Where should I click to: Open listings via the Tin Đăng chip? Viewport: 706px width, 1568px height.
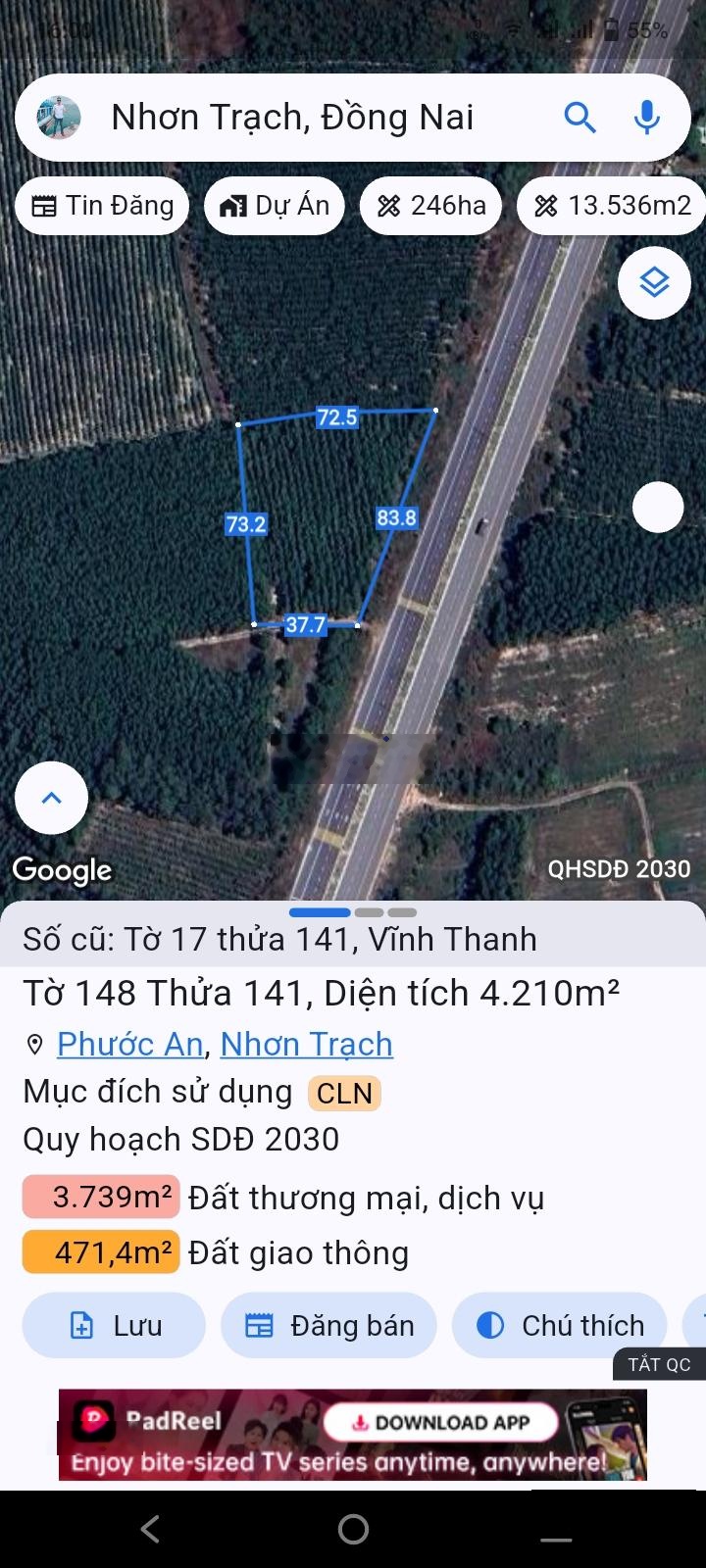[101, 206]
